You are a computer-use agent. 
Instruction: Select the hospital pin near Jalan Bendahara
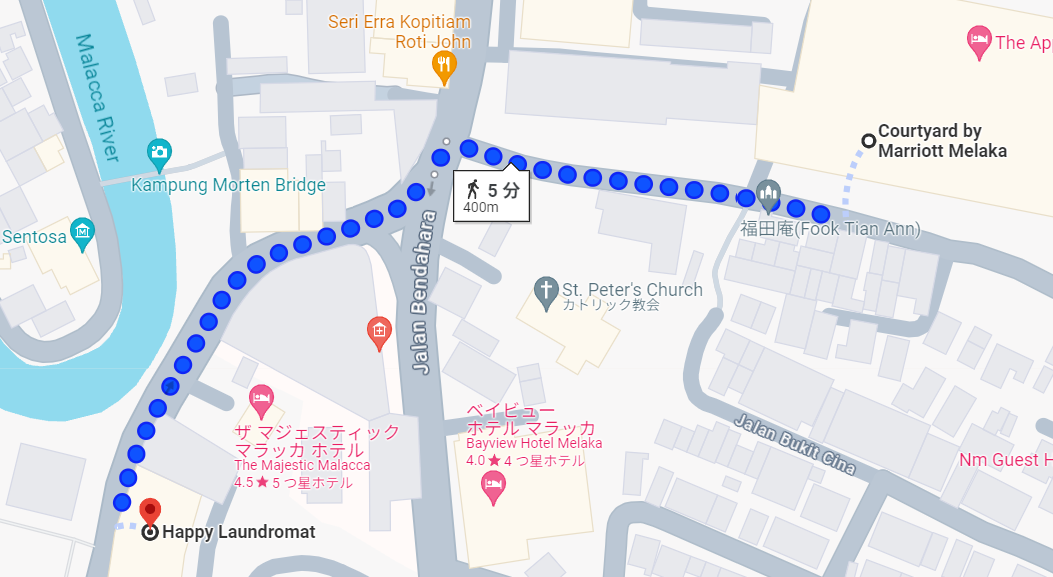379,332
